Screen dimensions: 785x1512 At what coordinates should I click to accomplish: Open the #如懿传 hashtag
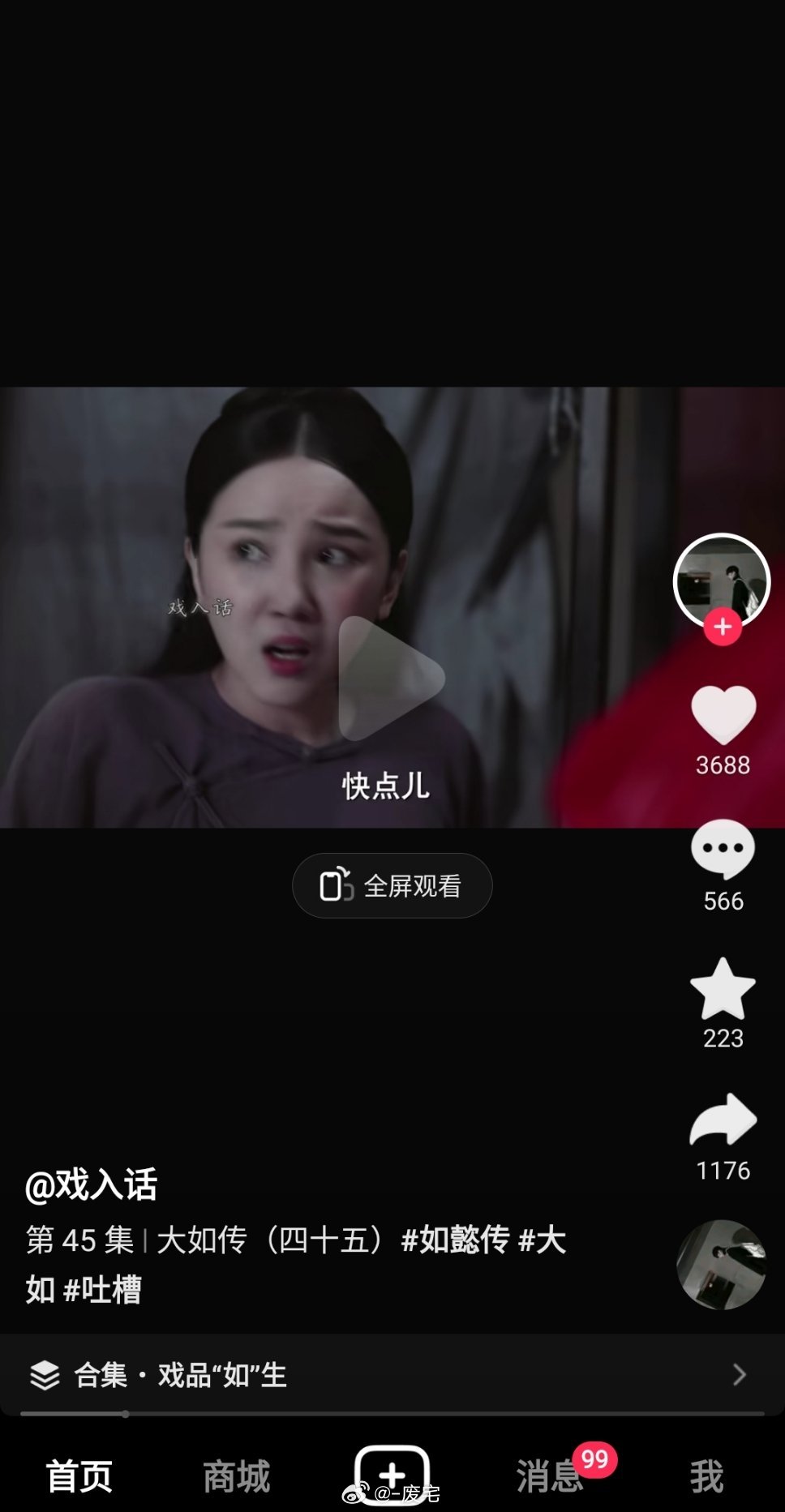point(455,1240)
